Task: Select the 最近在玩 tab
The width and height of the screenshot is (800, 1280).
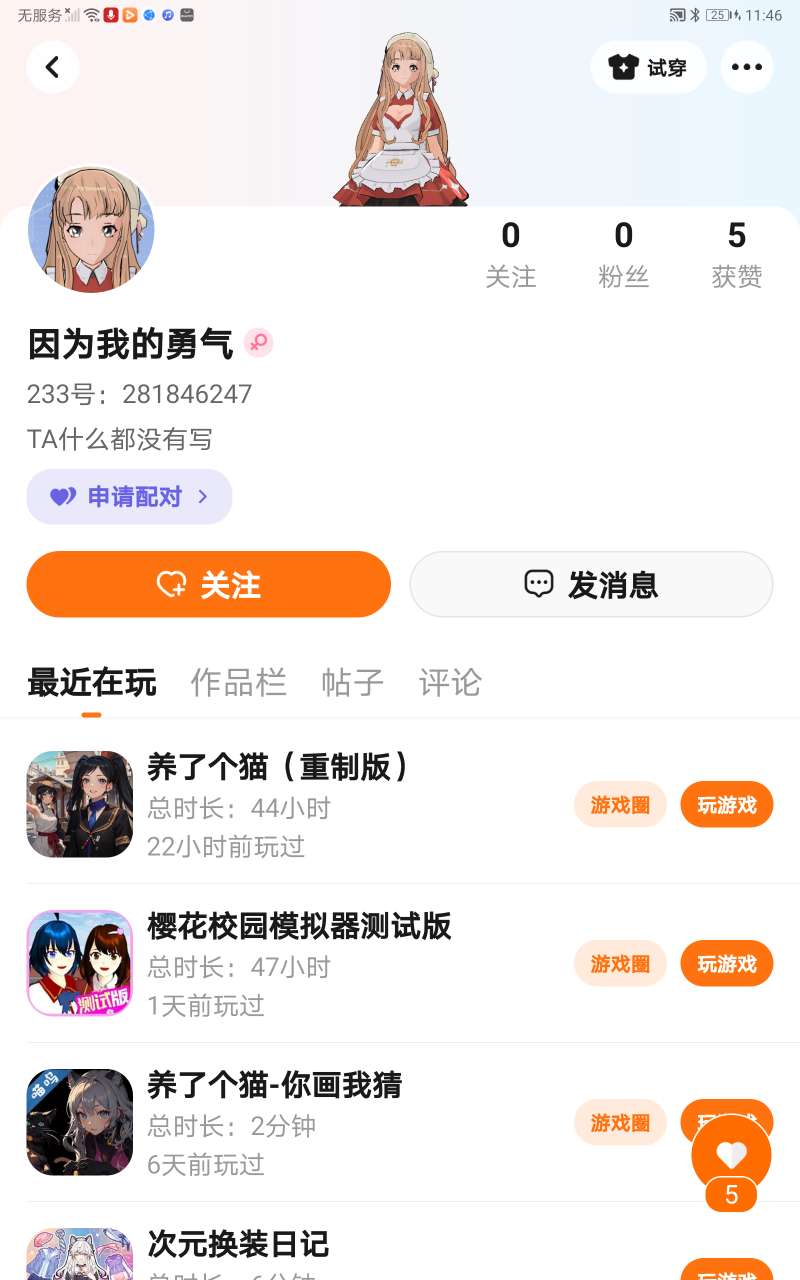Action: (91, 683)
